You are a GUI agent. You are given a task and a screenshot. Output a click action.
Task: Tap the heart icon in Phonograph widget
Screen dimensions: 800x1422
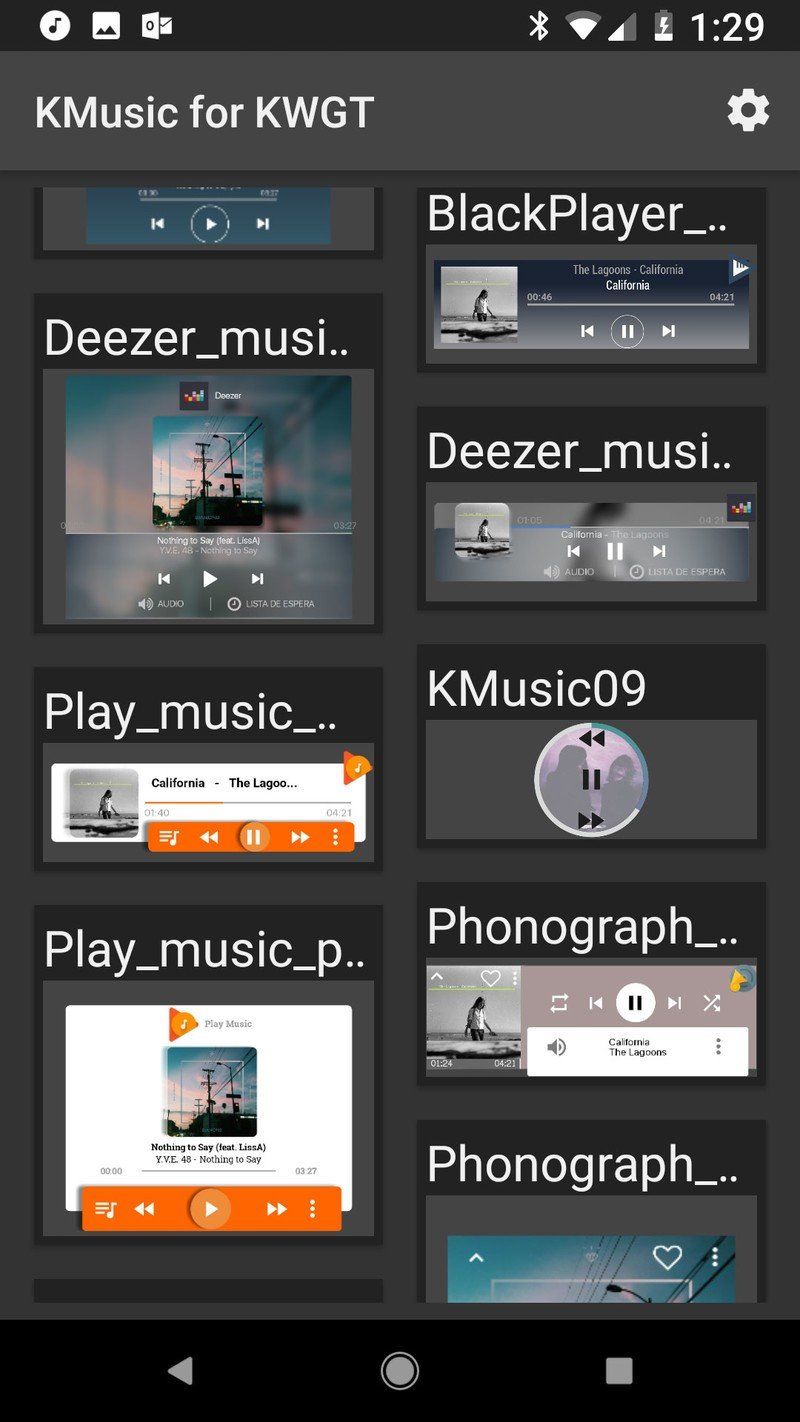pos(491,977)
